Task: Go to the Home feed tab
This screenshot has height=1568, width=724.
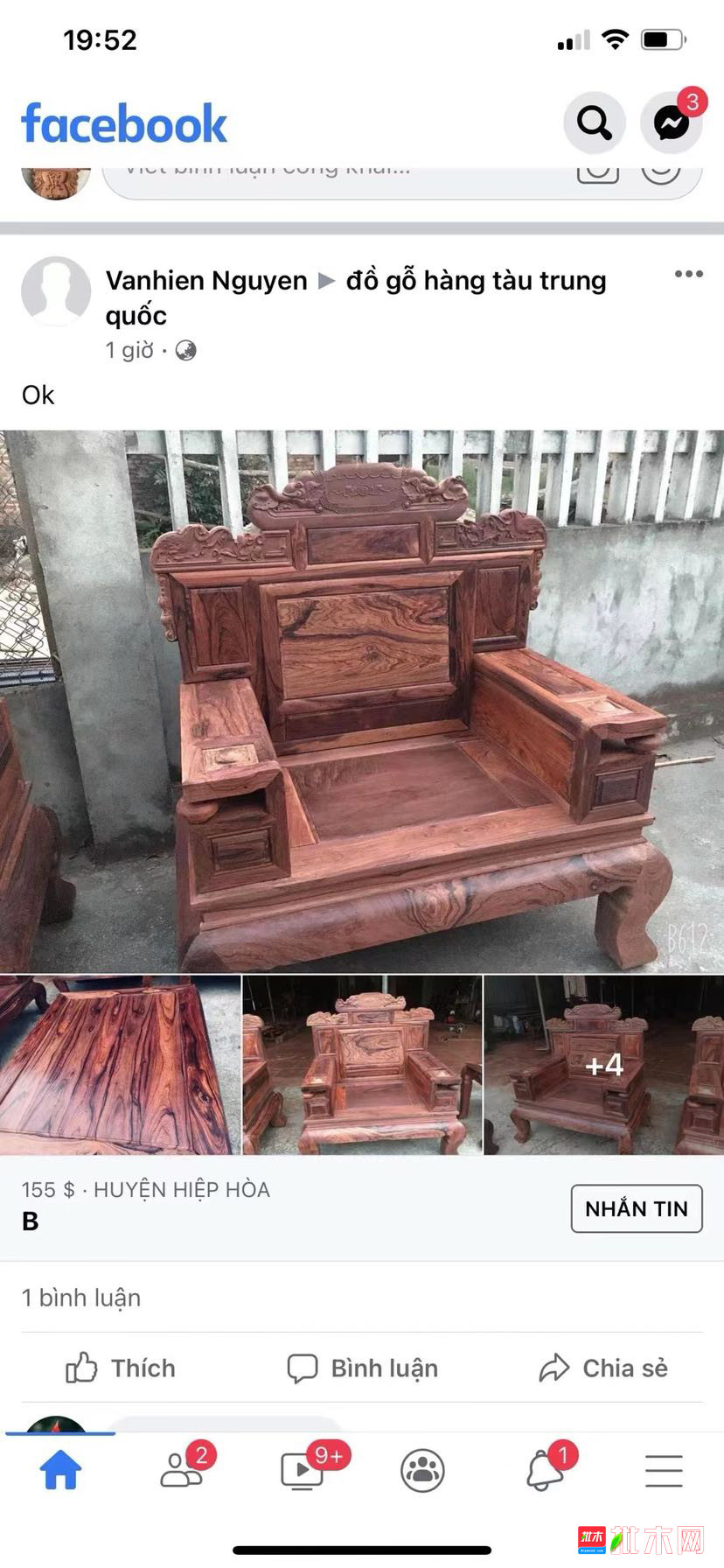Action: pos(60,1470)
